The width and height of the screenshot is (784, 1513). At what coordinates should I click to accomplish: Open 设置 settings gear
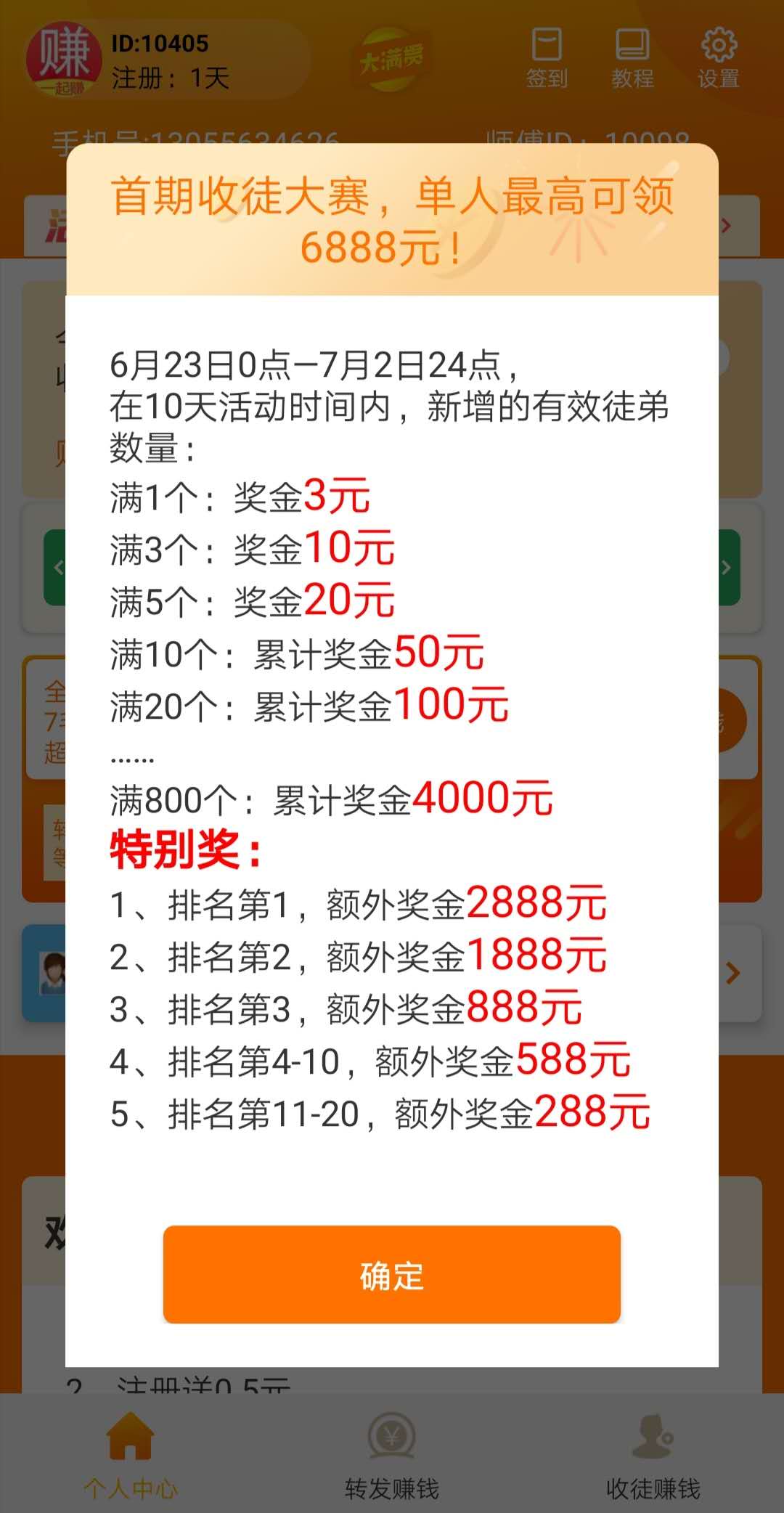[x=719, y=58]
